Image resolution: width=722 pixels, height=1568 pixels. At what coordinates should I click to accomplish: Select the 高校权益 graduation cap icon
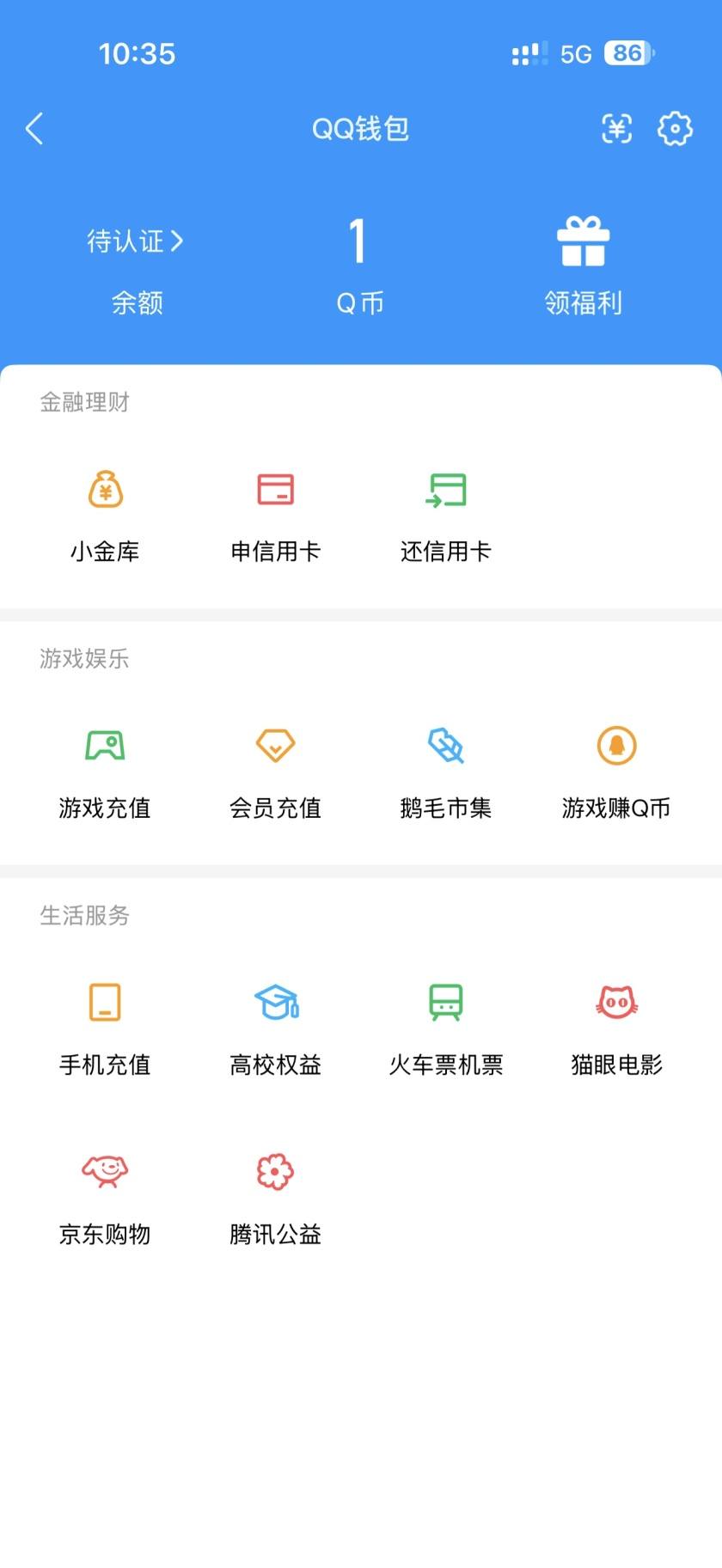point(274,1002)
